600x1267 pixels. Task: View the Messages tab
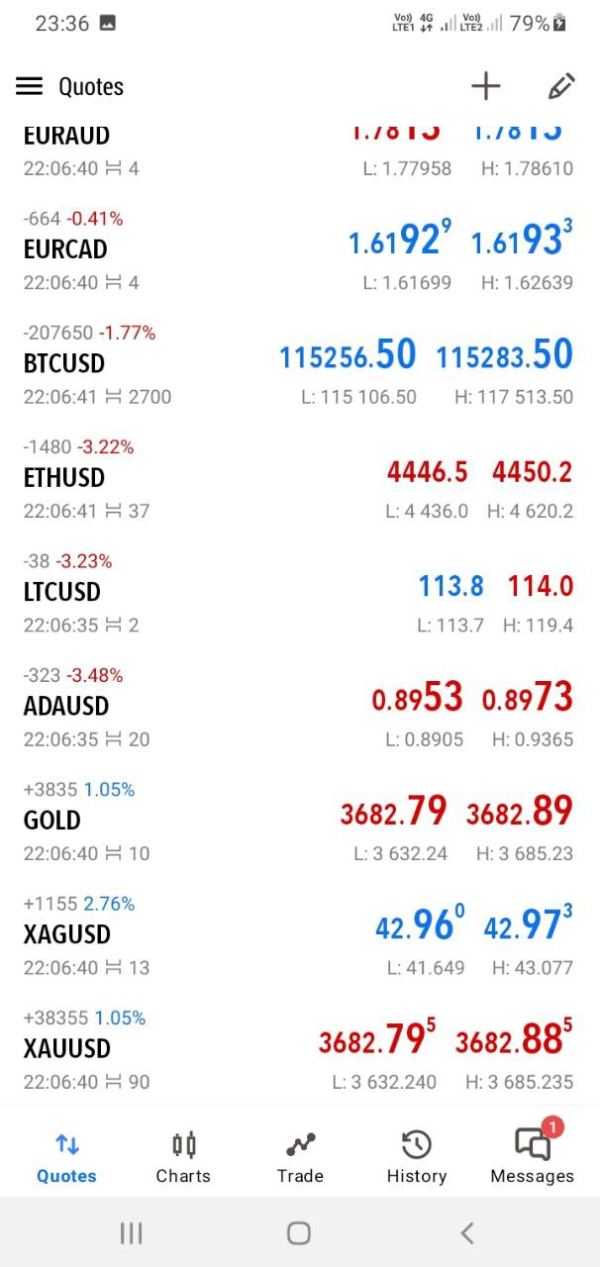[x=532, y=1157]
